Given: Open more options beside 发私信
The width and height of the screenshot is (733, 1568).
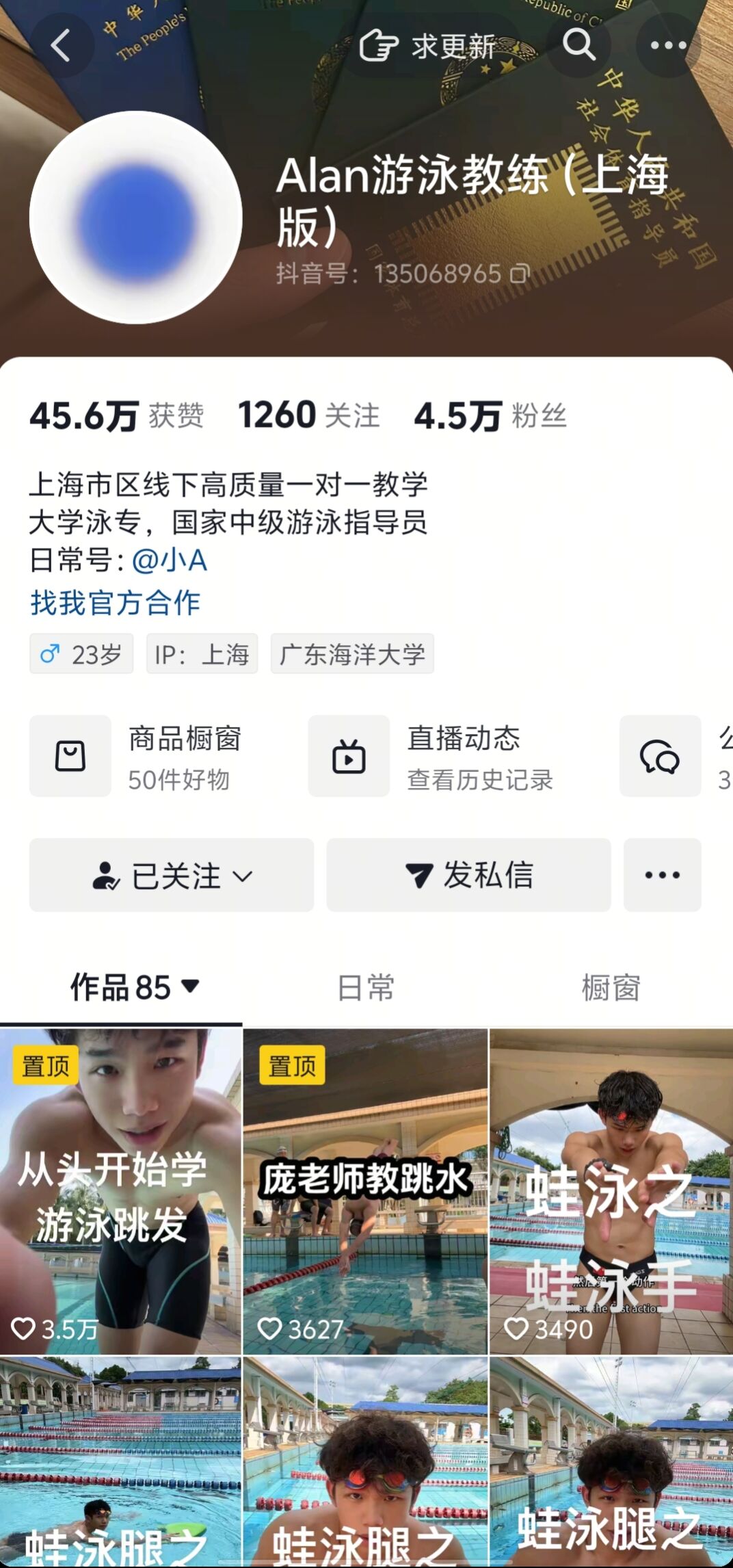Looking at the screenshot, I should tap(663, 875).
